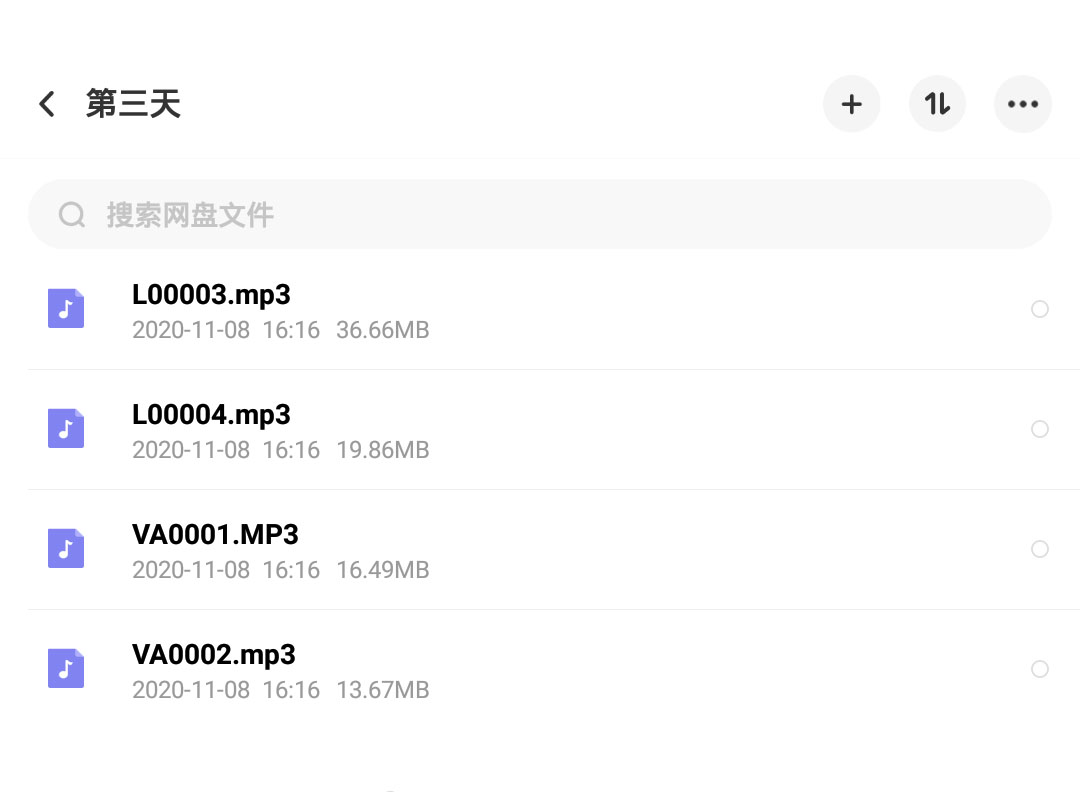Open the file VA0002.mp3
The image size is (1080, 792).
pos(540,669)
